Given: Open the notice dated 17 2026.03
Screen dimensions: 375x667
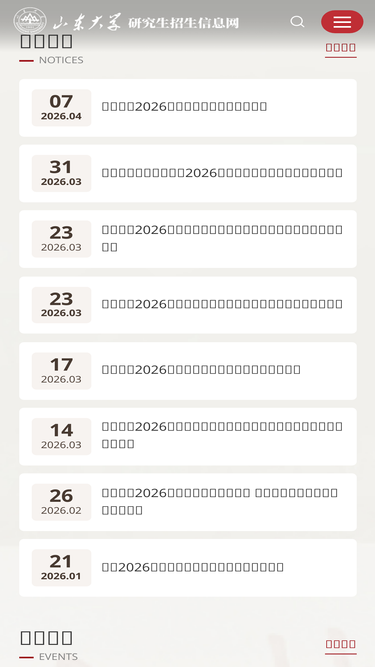Looking at the screenshot, I should [188, 371].
